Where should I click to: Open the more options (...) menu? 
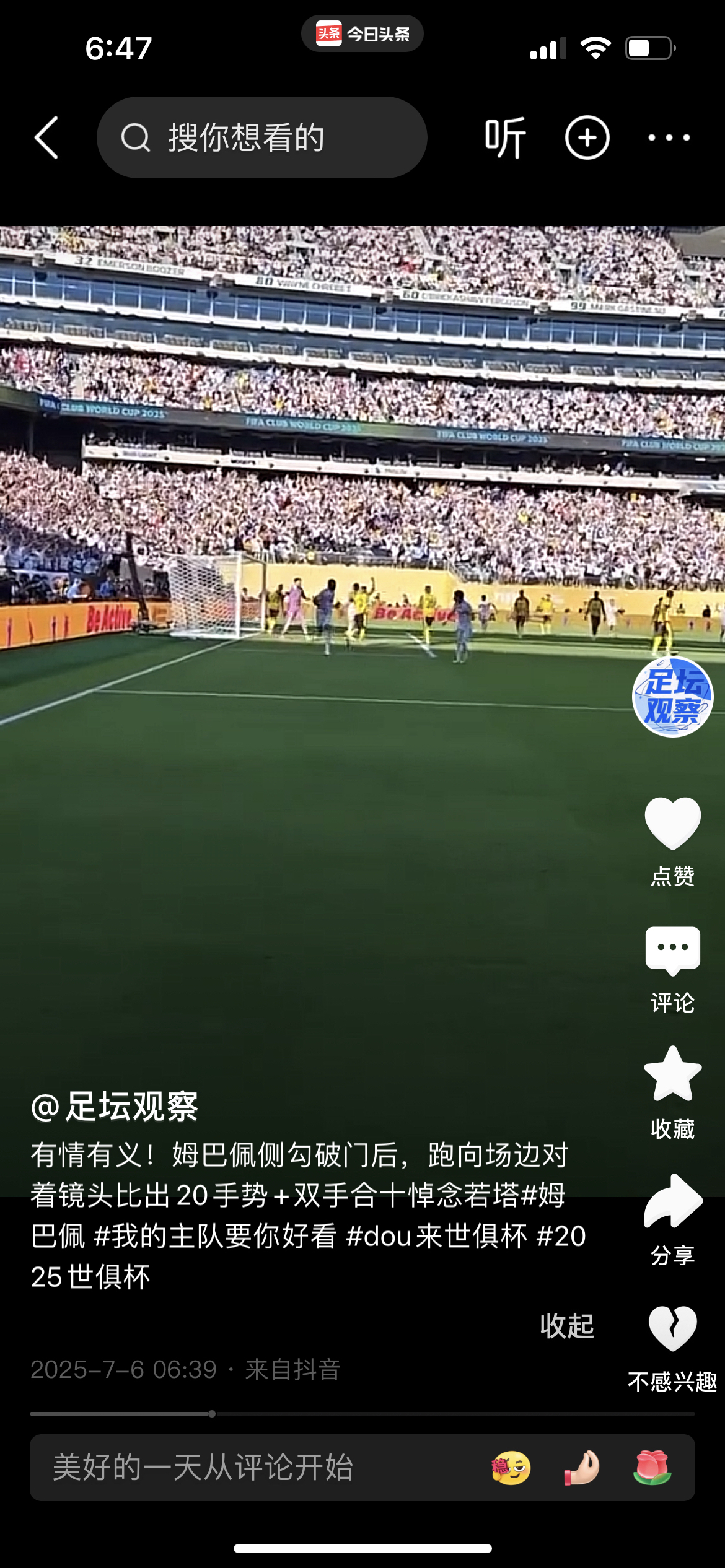[x=668, y=137]
